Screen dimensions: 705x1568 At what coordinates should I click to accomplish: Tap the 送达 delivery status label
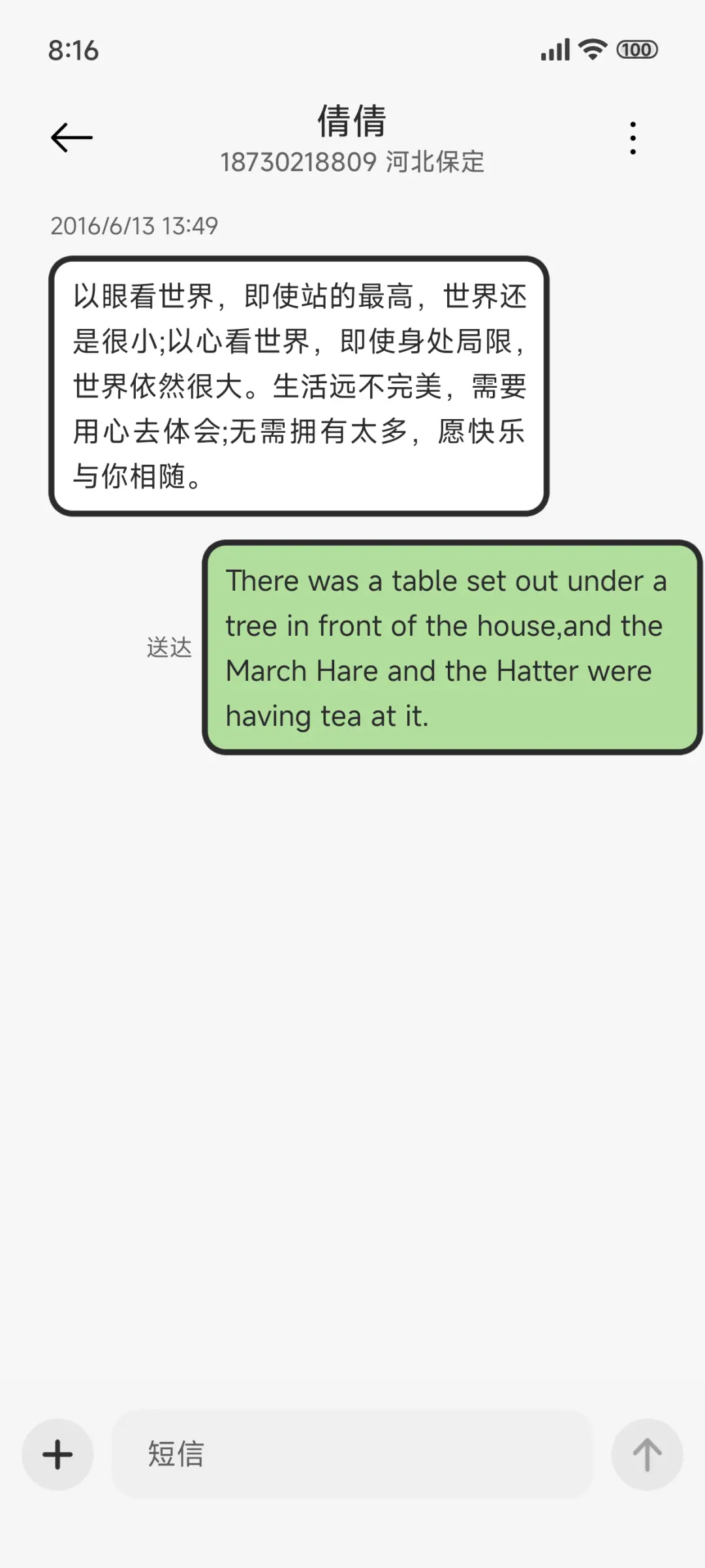(168, 648)
